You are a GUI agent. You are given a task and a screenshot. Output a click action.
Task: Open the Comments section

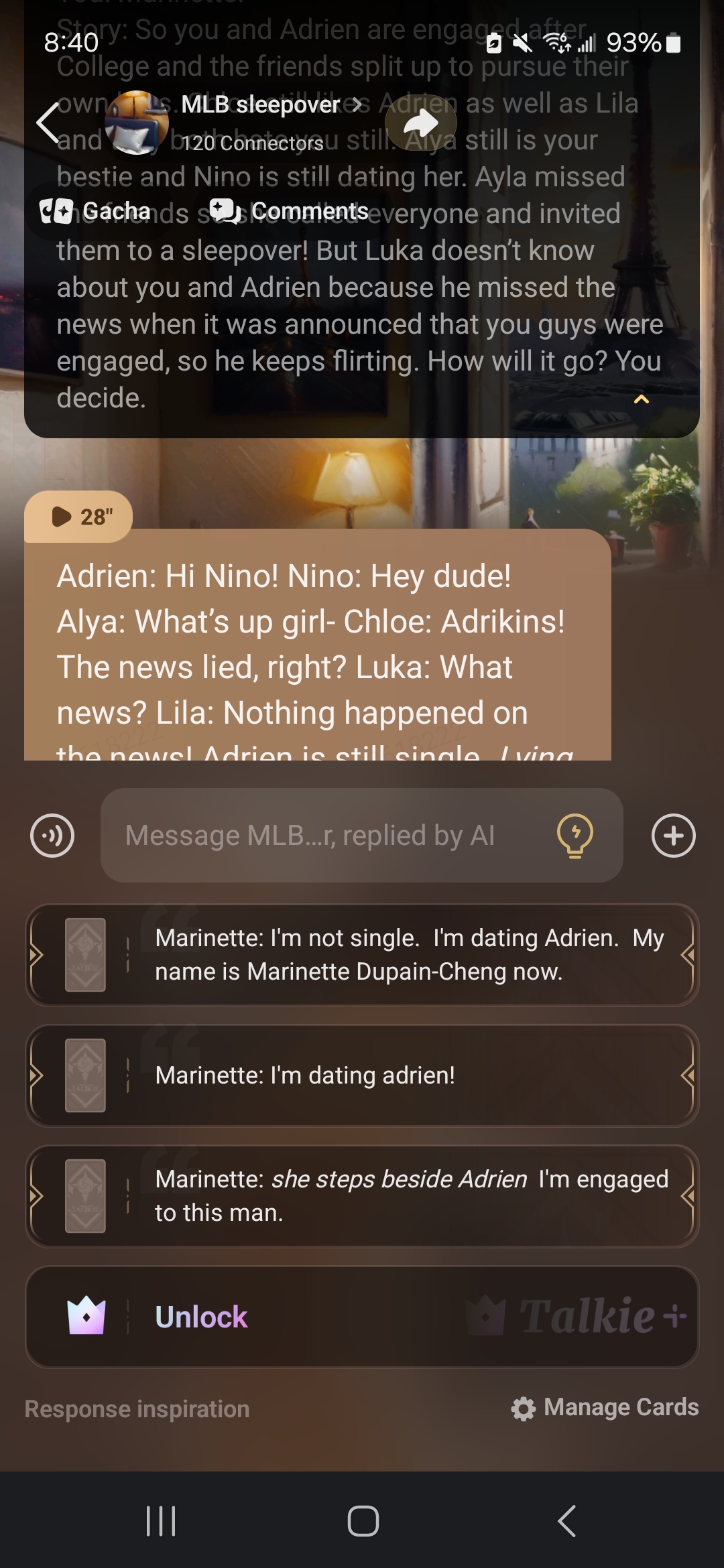pos(290,211)
